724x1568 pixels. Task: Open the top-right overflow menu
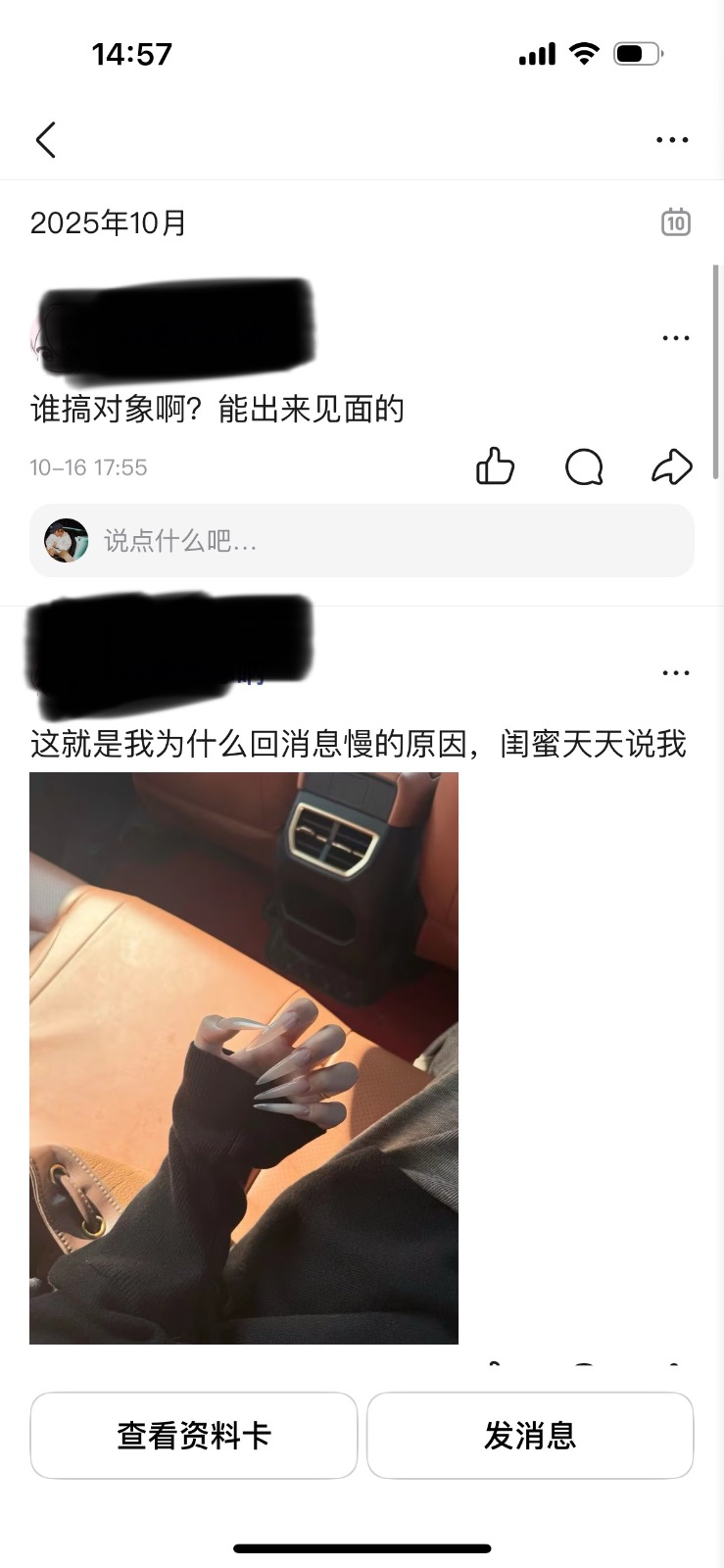coord(672,140)
